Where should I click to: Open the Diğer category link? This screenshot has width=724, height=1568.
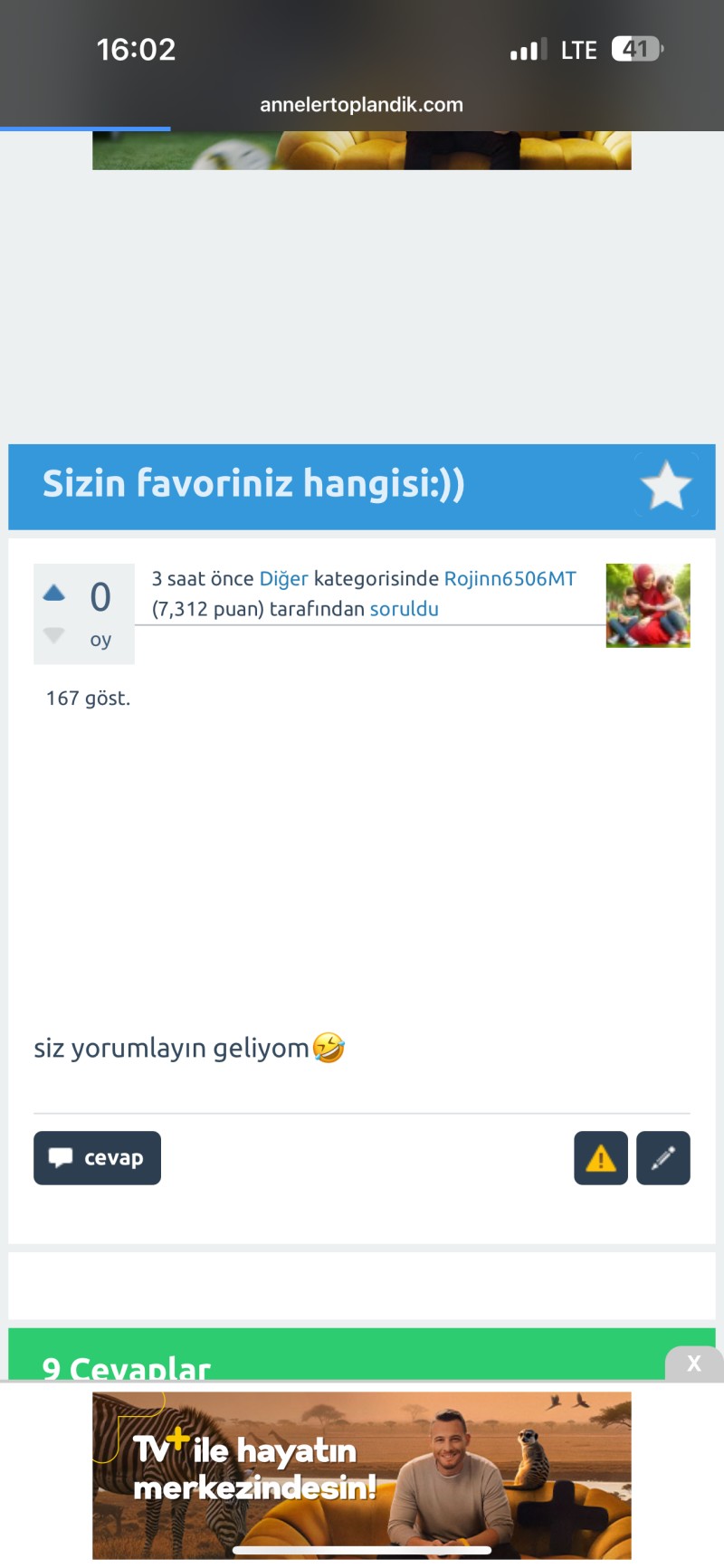tap(283, 579)
